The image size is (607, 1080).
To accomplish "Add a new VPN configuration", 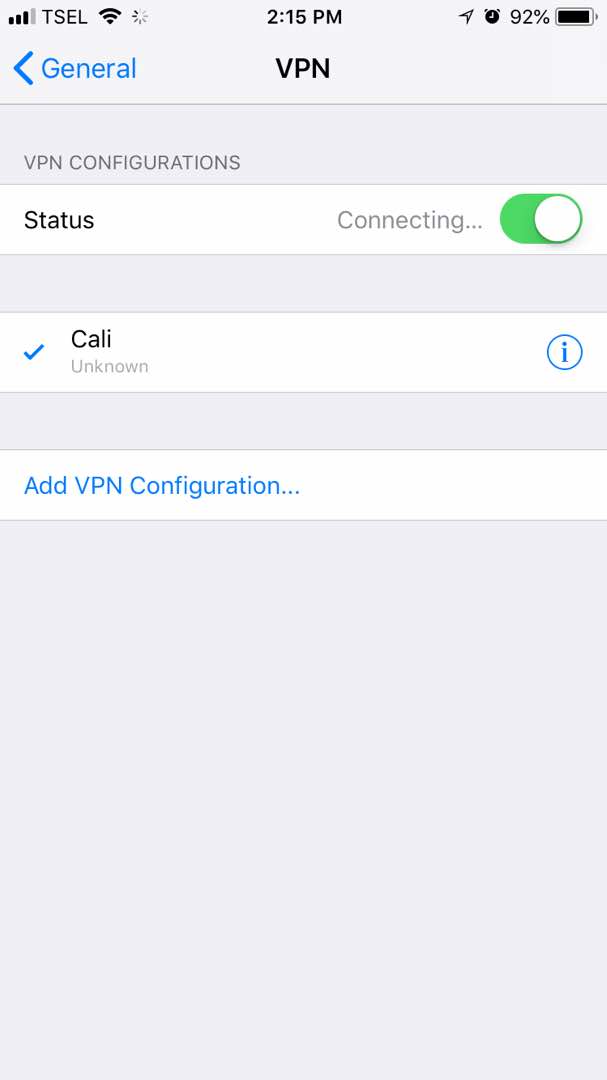I will [303, 486].
